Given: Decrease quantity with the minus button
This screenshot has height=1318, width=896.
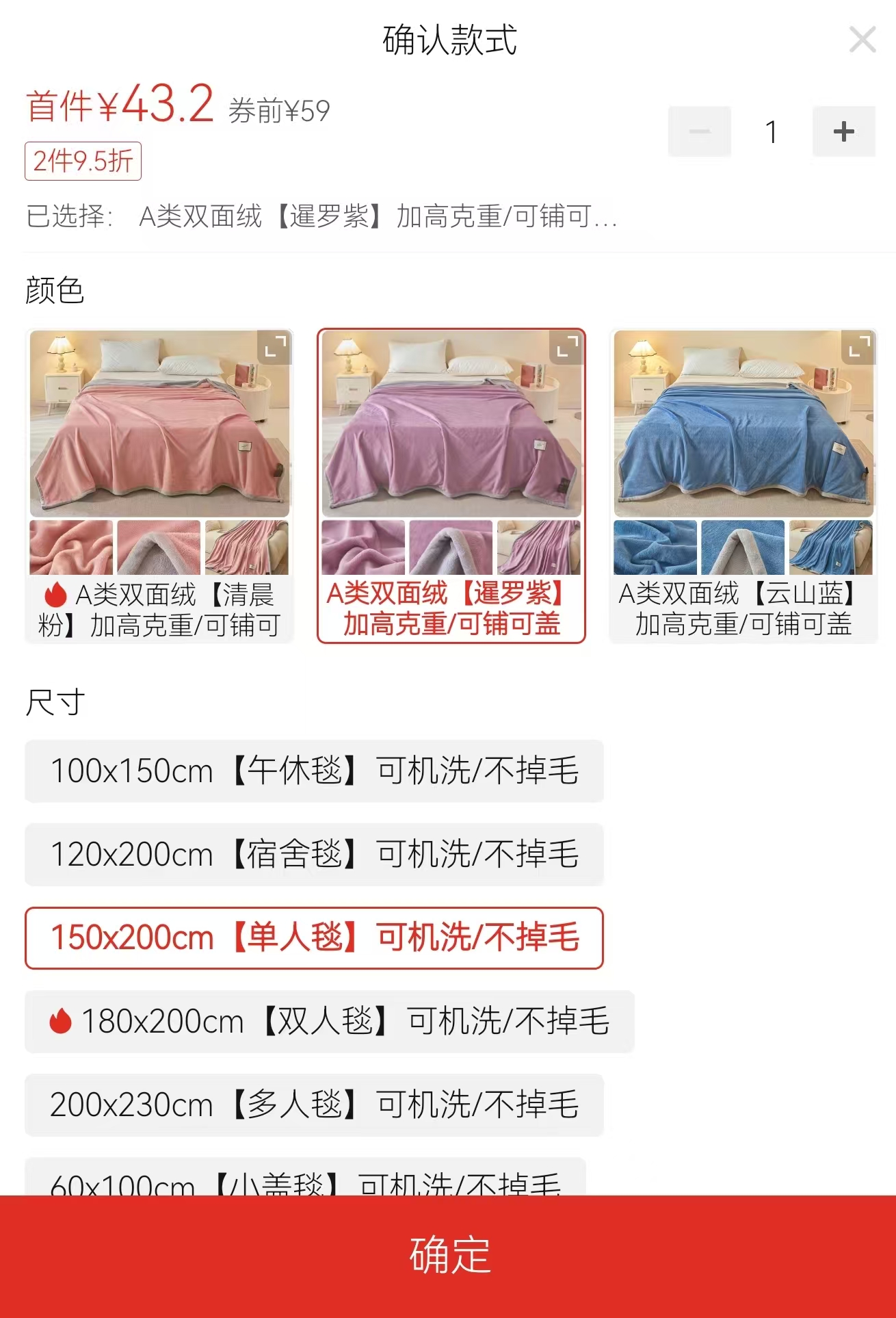Looking at the screenshot, I should [699, 131].
